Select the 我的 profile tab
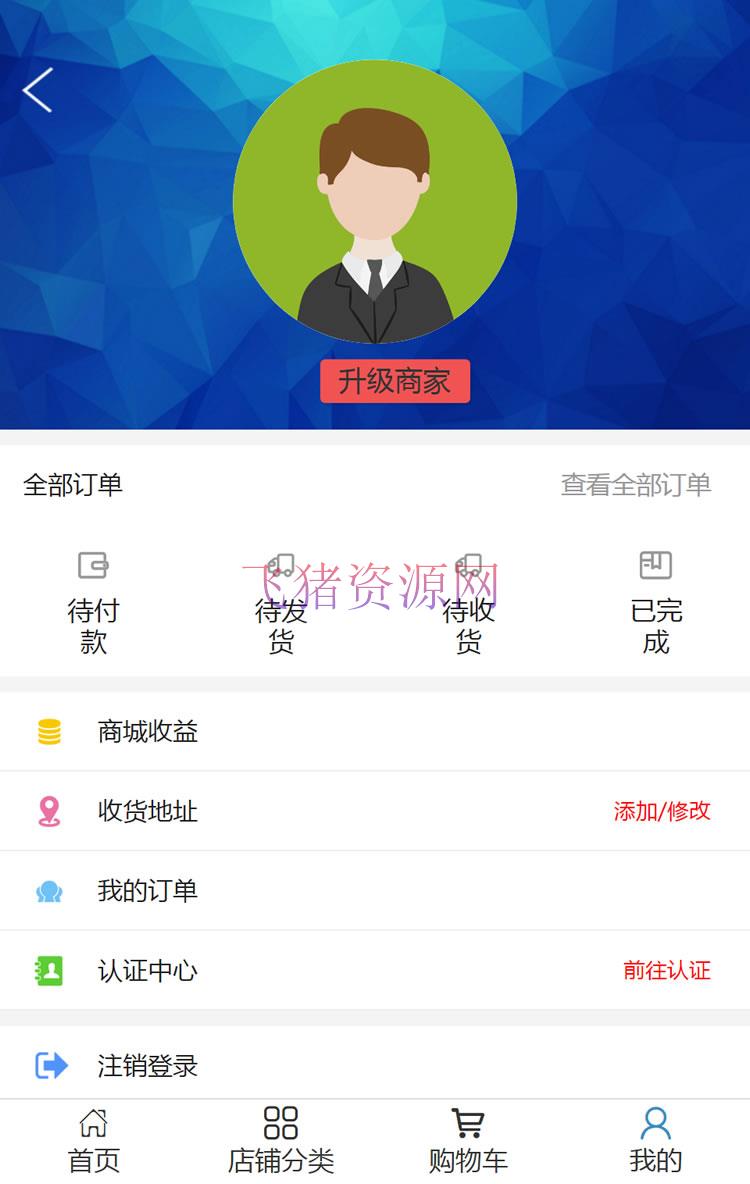The height and width of the screenshot is (1184, 750). (656, 1138)
